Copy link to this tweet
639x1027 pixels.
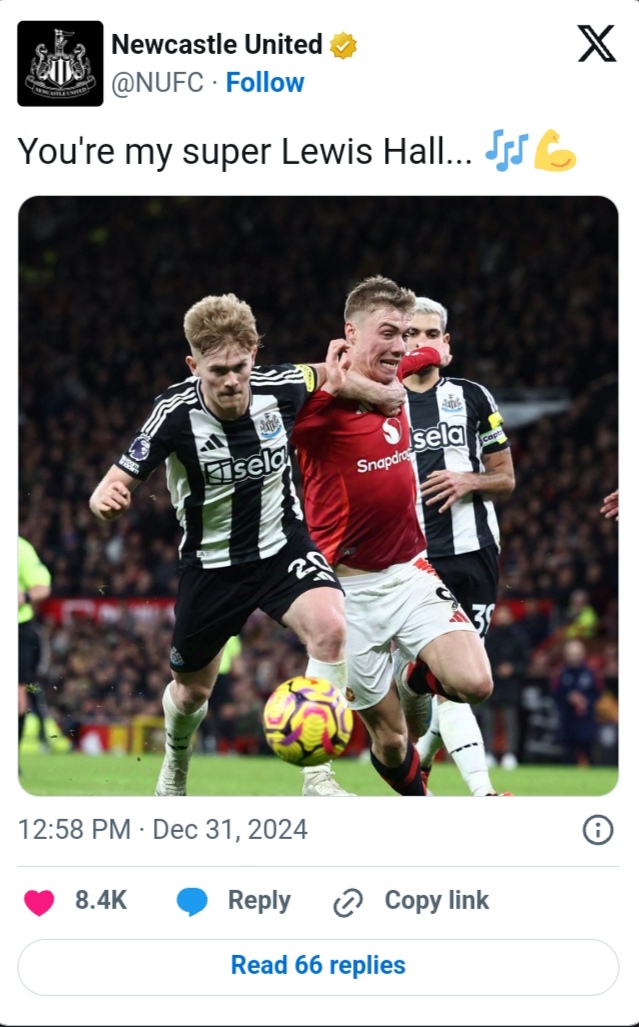click(x=411, y=901)
